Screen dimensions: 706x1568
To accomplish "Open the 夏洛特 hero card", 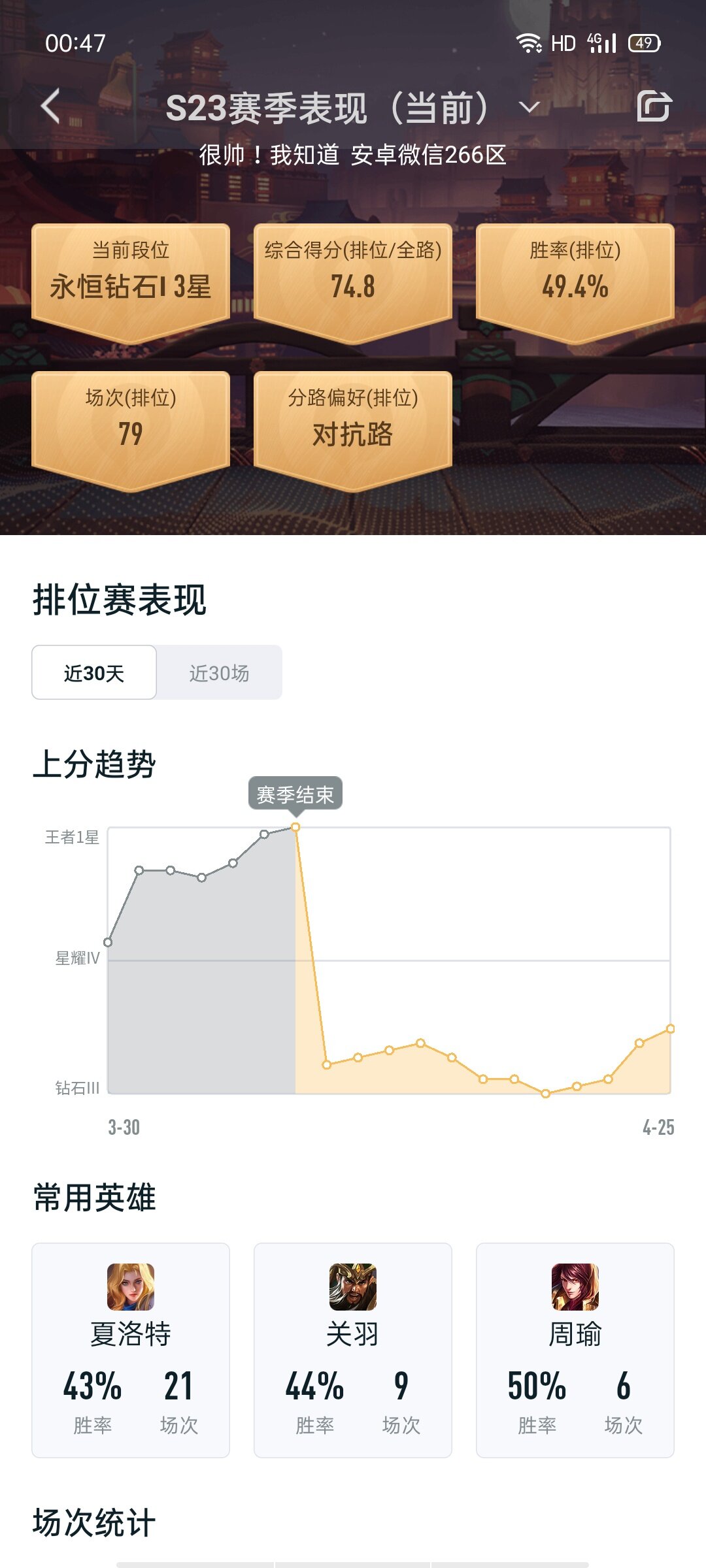I will (131, 1350).
